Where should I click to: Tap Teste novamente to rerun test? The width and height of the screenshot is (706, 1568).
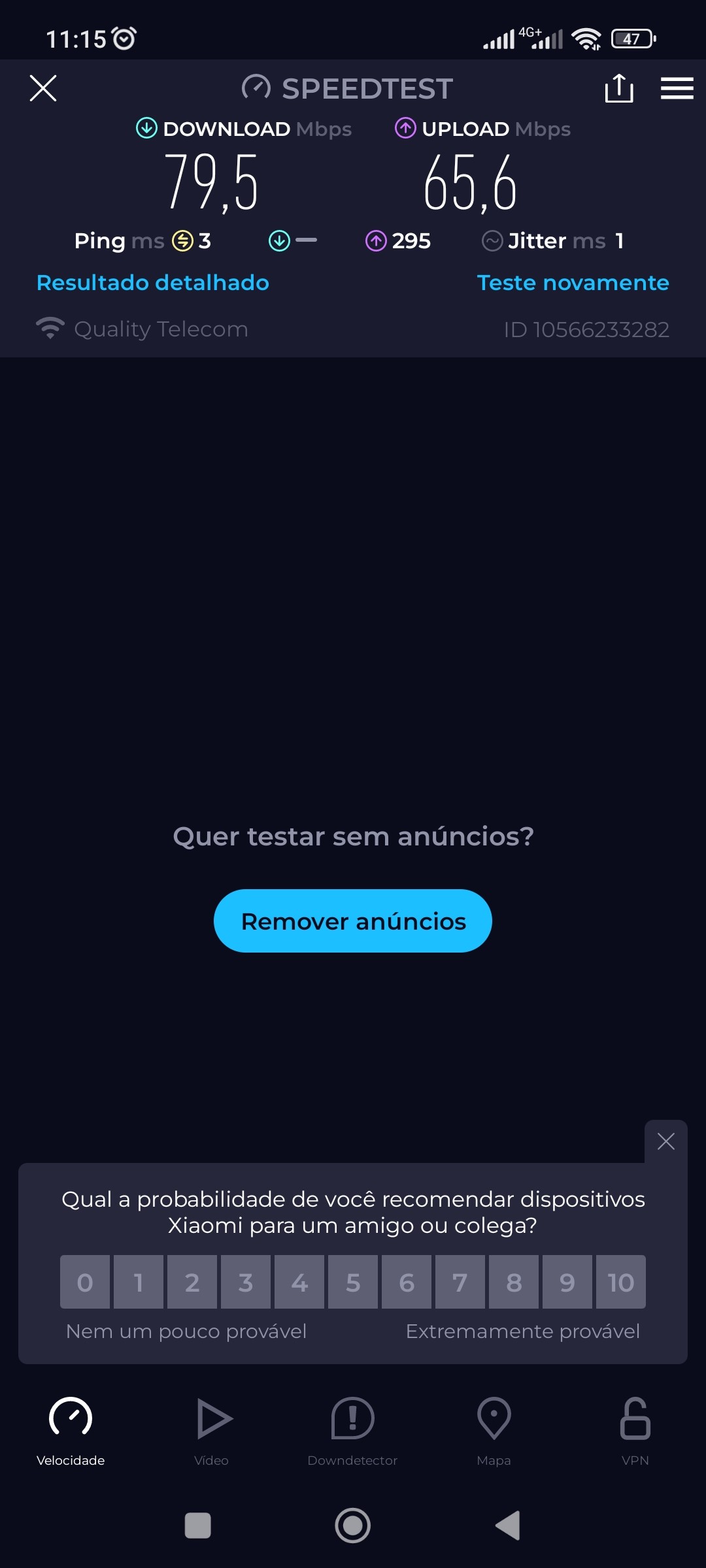click(573, 283)
